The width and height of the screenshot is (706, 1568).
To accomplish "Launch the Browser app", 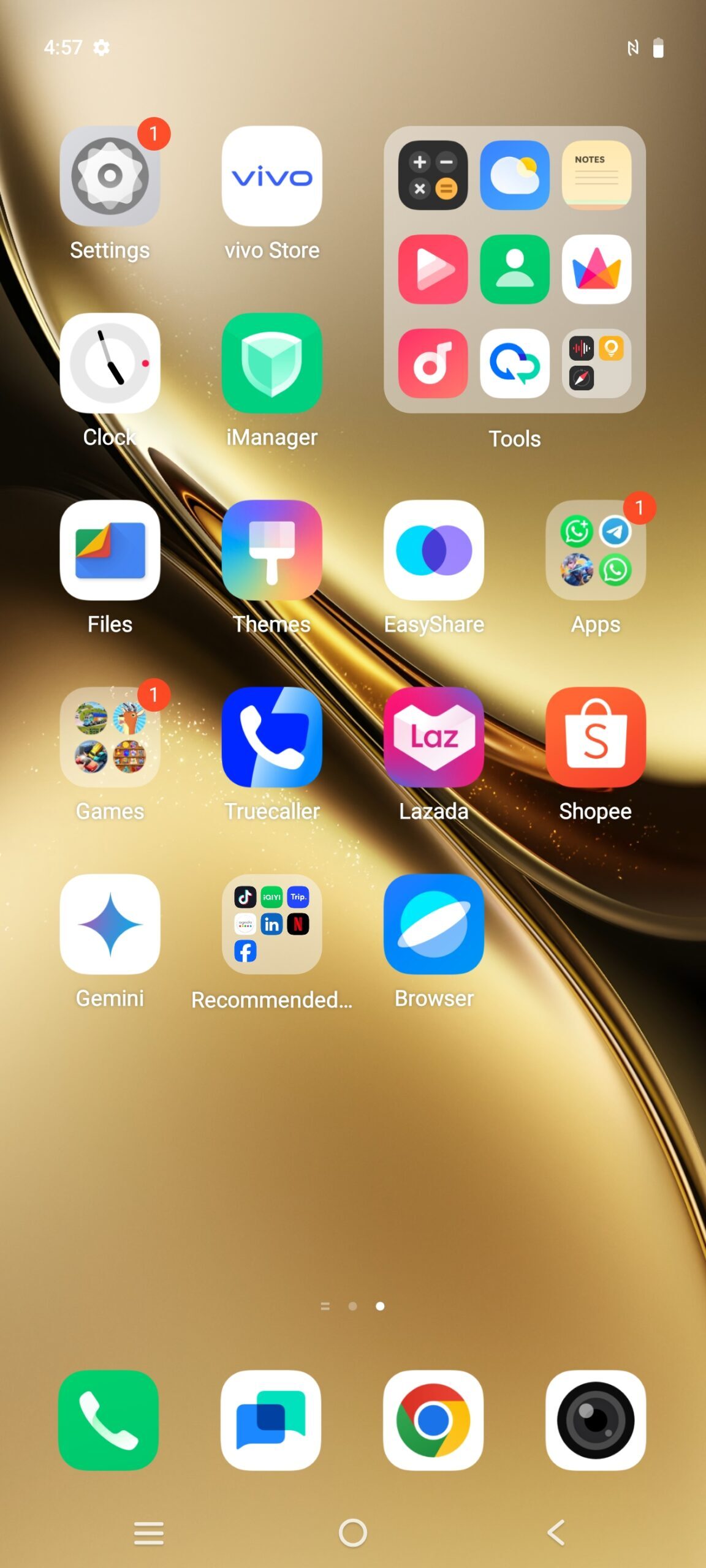I will 433,924.
